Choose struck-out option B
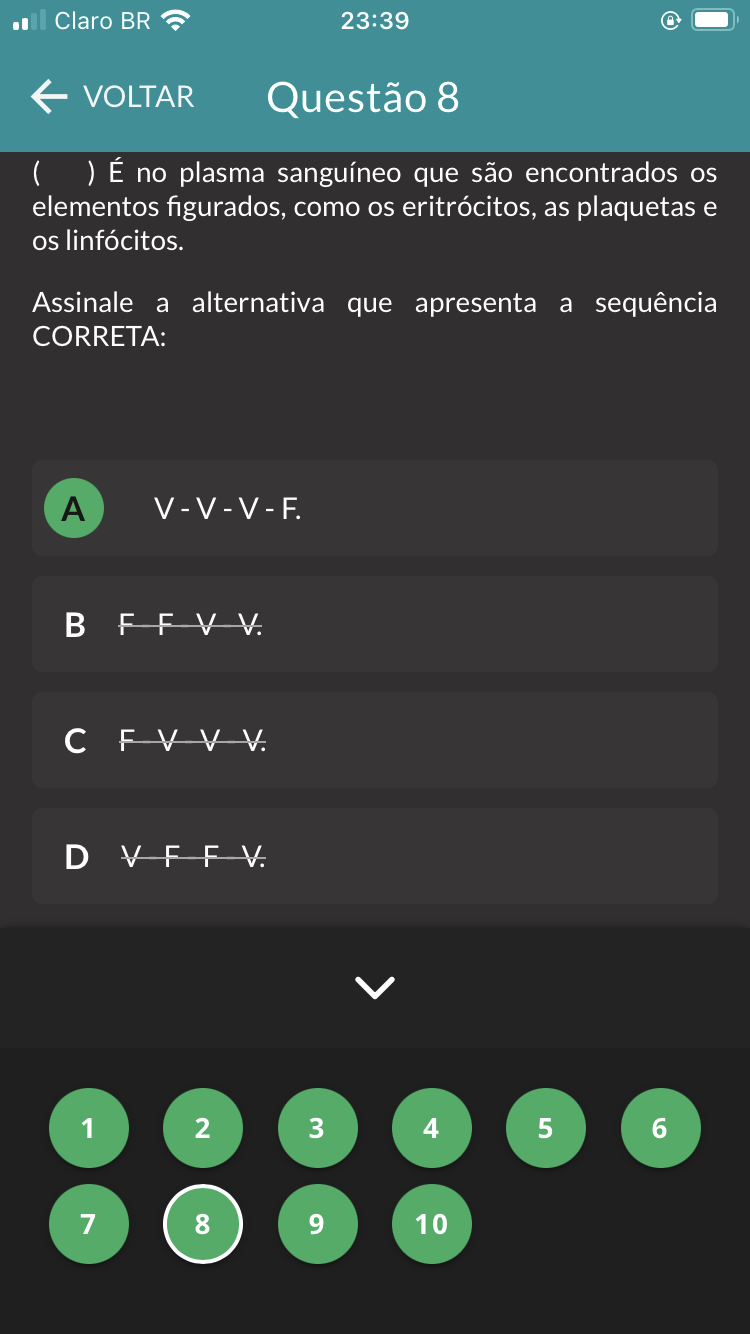Viewport: 750px width, 1334px height. [x=374, y=624]
